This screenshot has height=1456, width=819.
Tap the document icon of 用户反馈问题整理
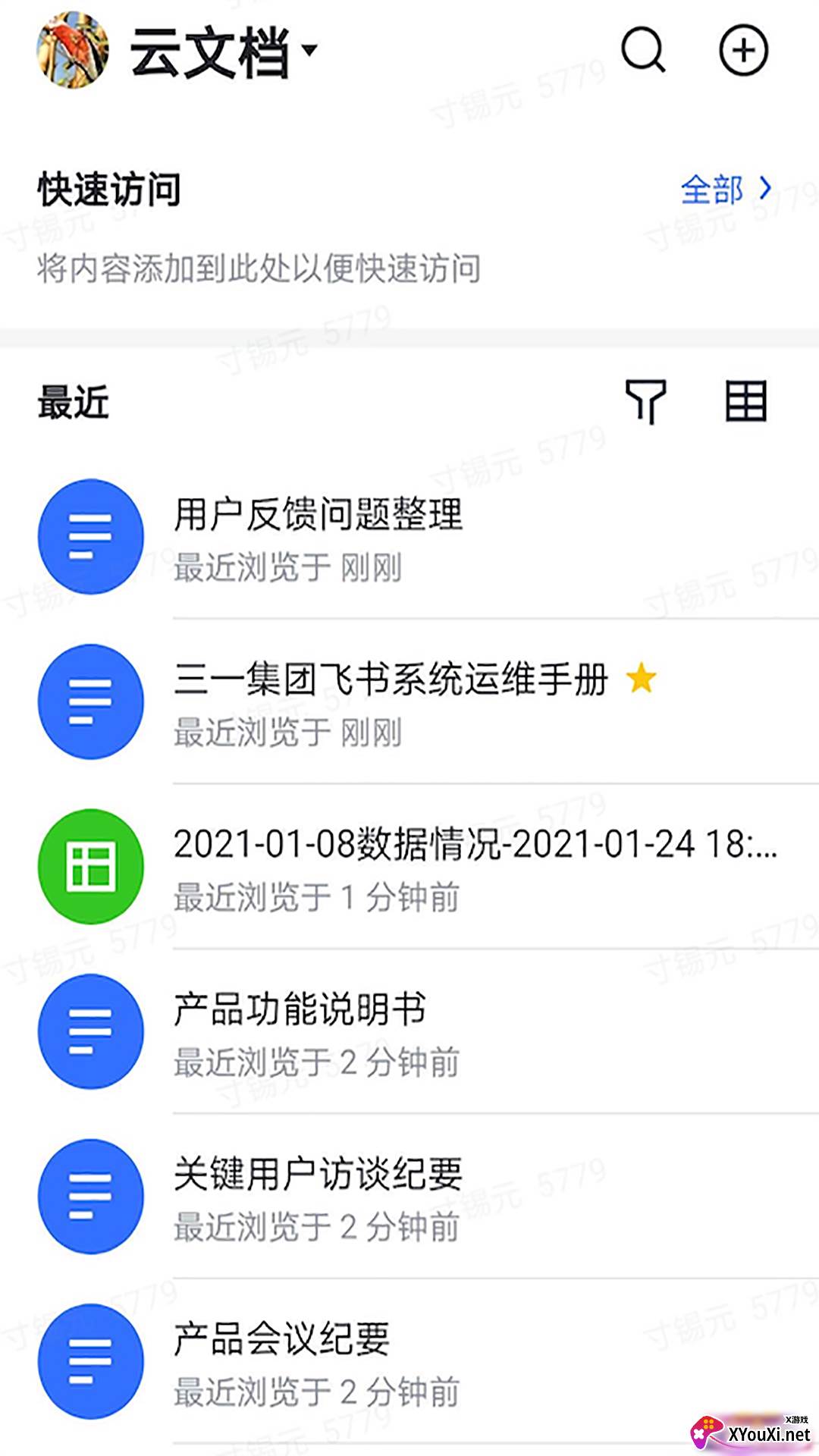[90, 535]
